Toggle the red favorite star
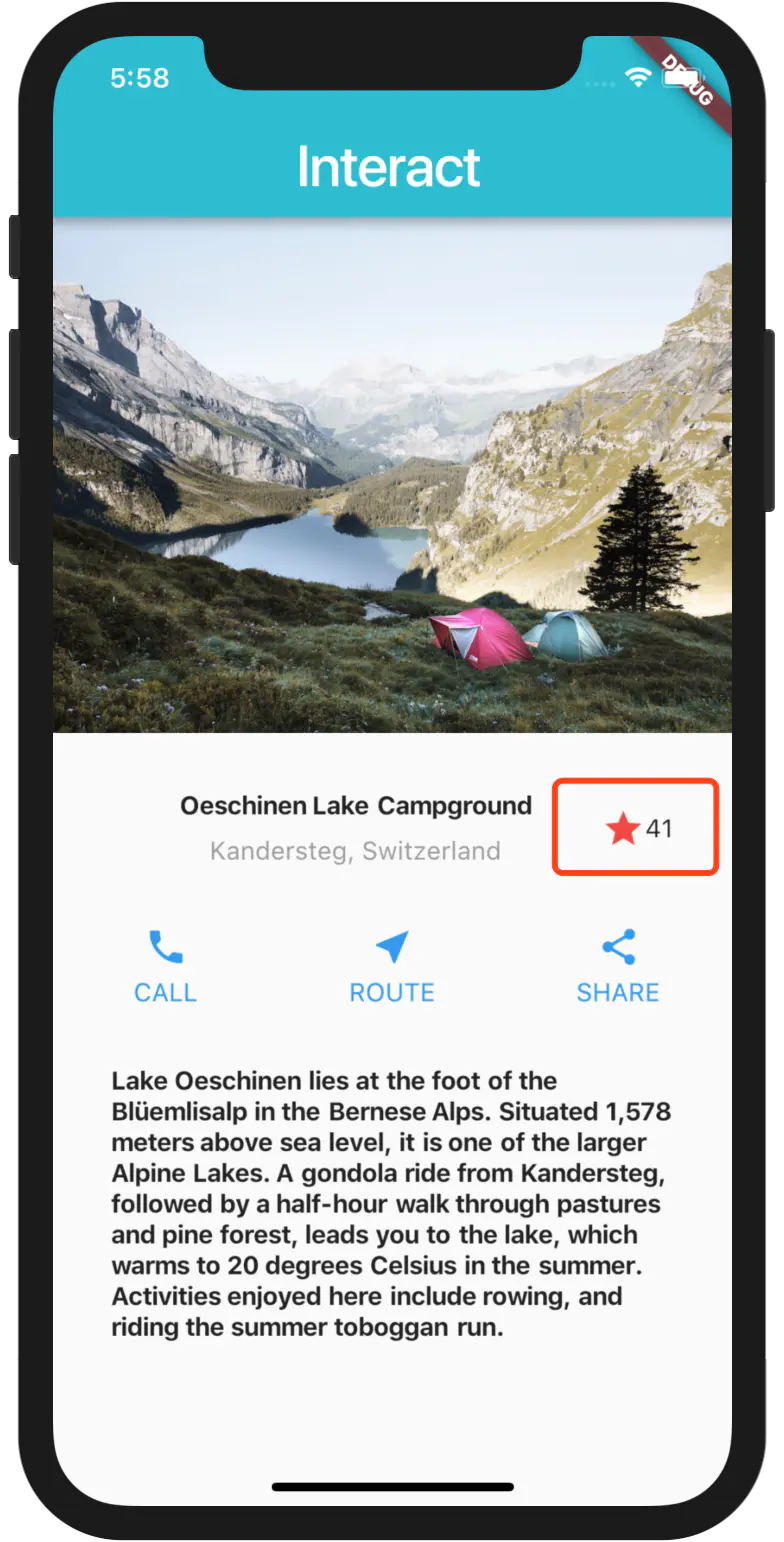This screenshot has width=784, height=1542. [x=622, y=828]
